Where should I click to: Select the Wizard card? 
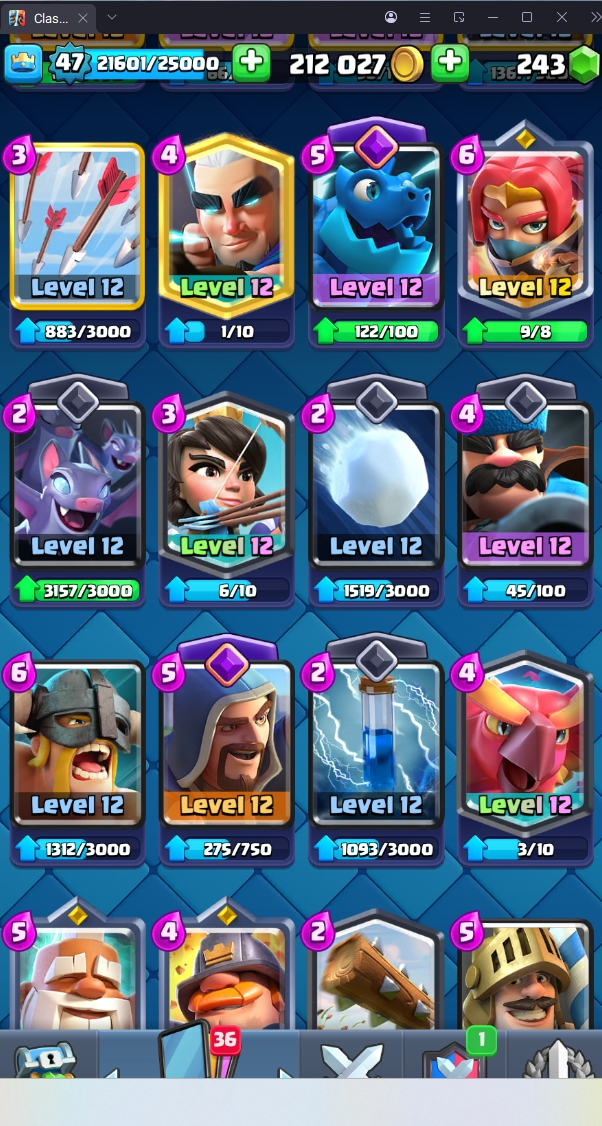226,748
